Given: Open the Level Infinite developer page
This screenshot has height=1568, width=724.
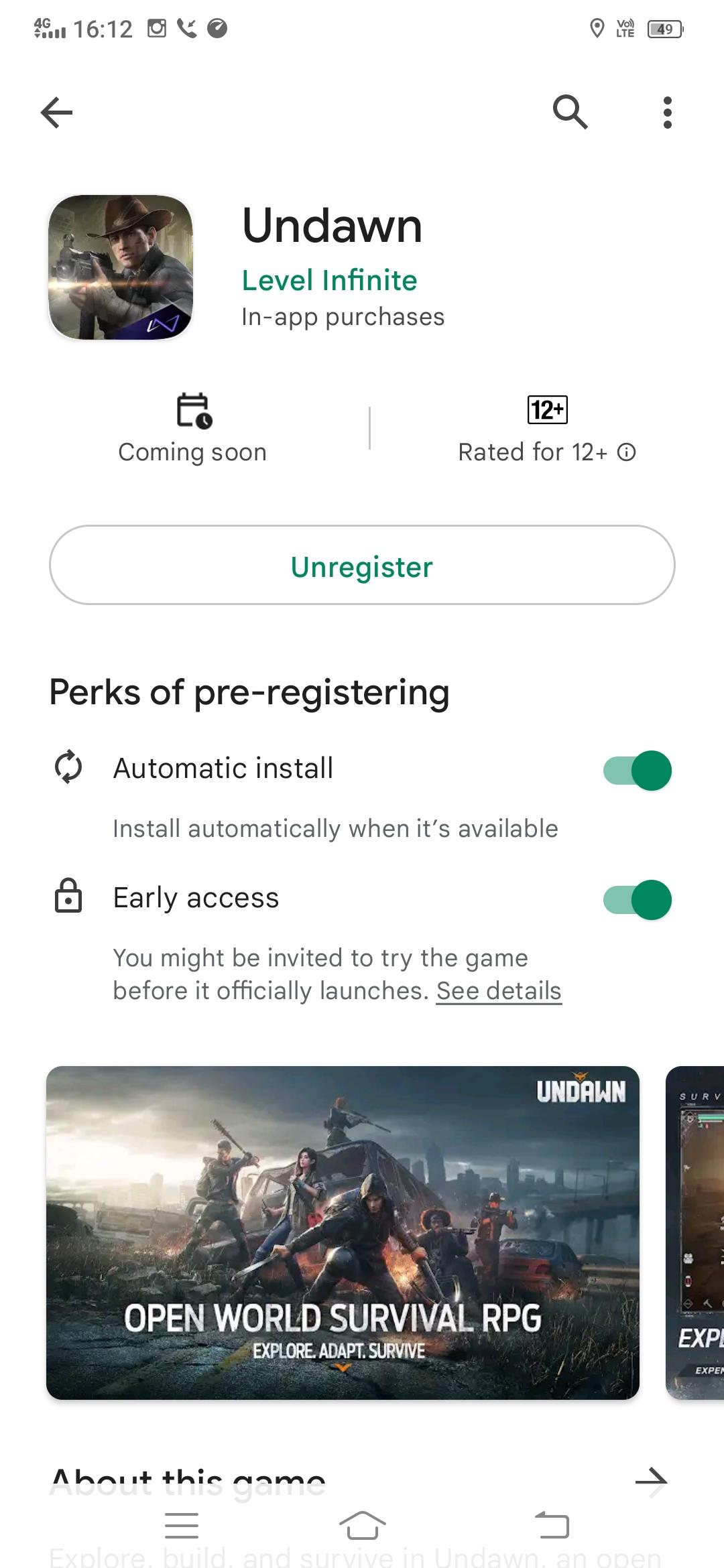Looking at the screenshot, I should [x=329, y=280].
